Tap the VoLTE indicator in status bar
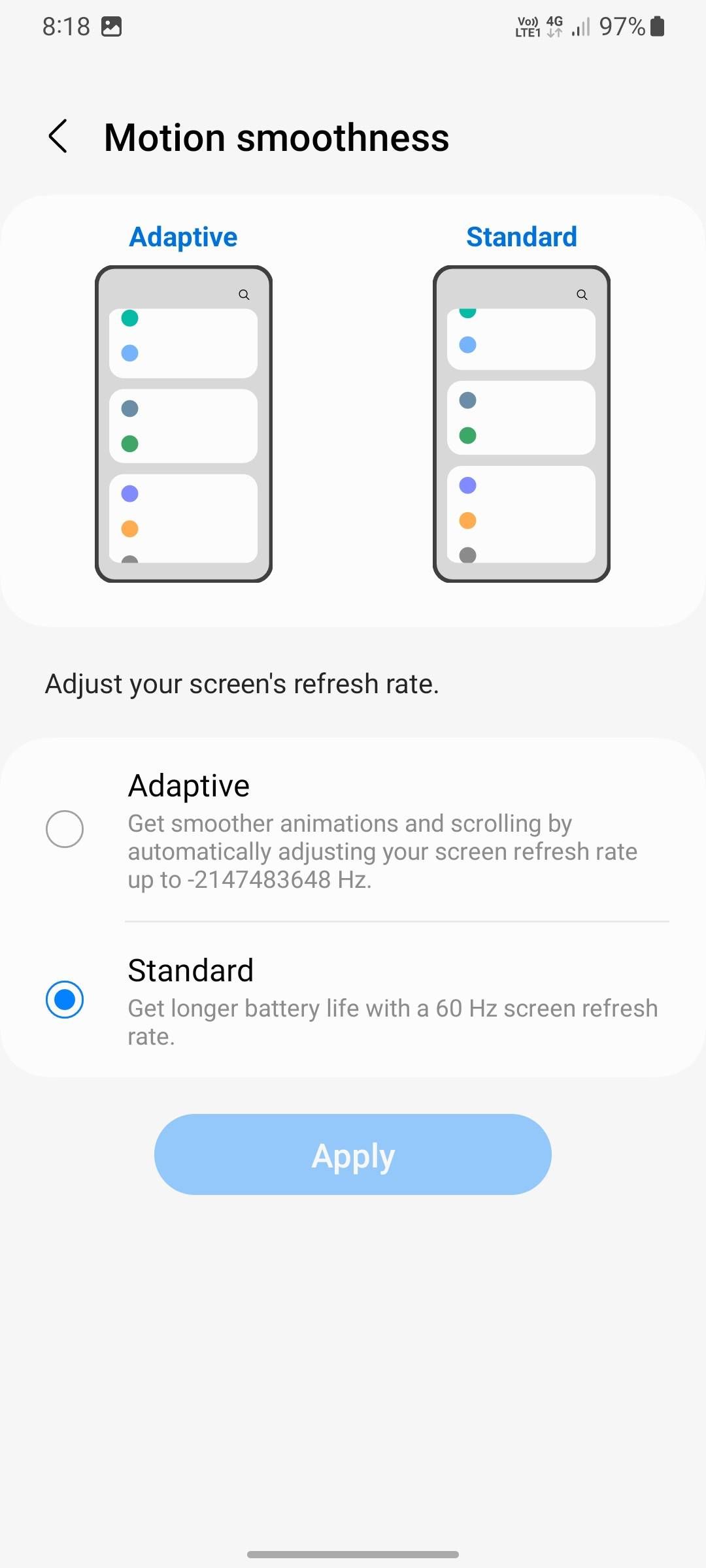 (x=527, y=26)
